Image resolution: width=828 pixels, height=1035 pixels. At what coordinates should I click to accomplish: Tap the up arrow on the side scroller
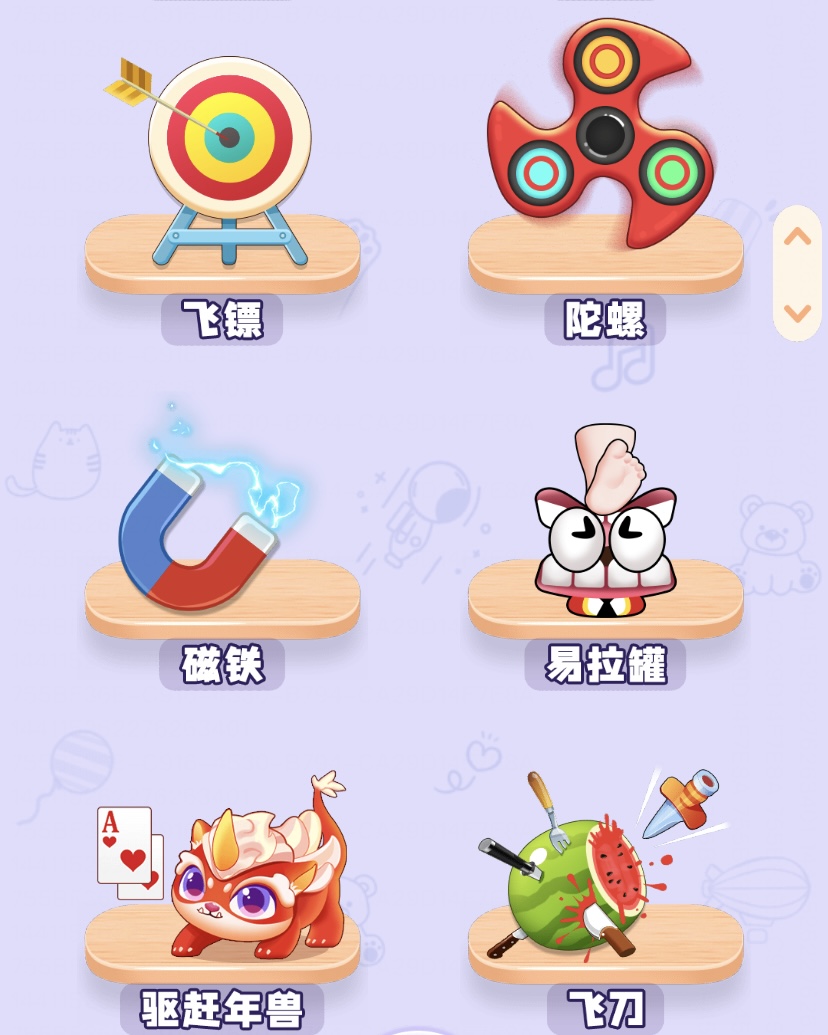[x=797, y=238]
